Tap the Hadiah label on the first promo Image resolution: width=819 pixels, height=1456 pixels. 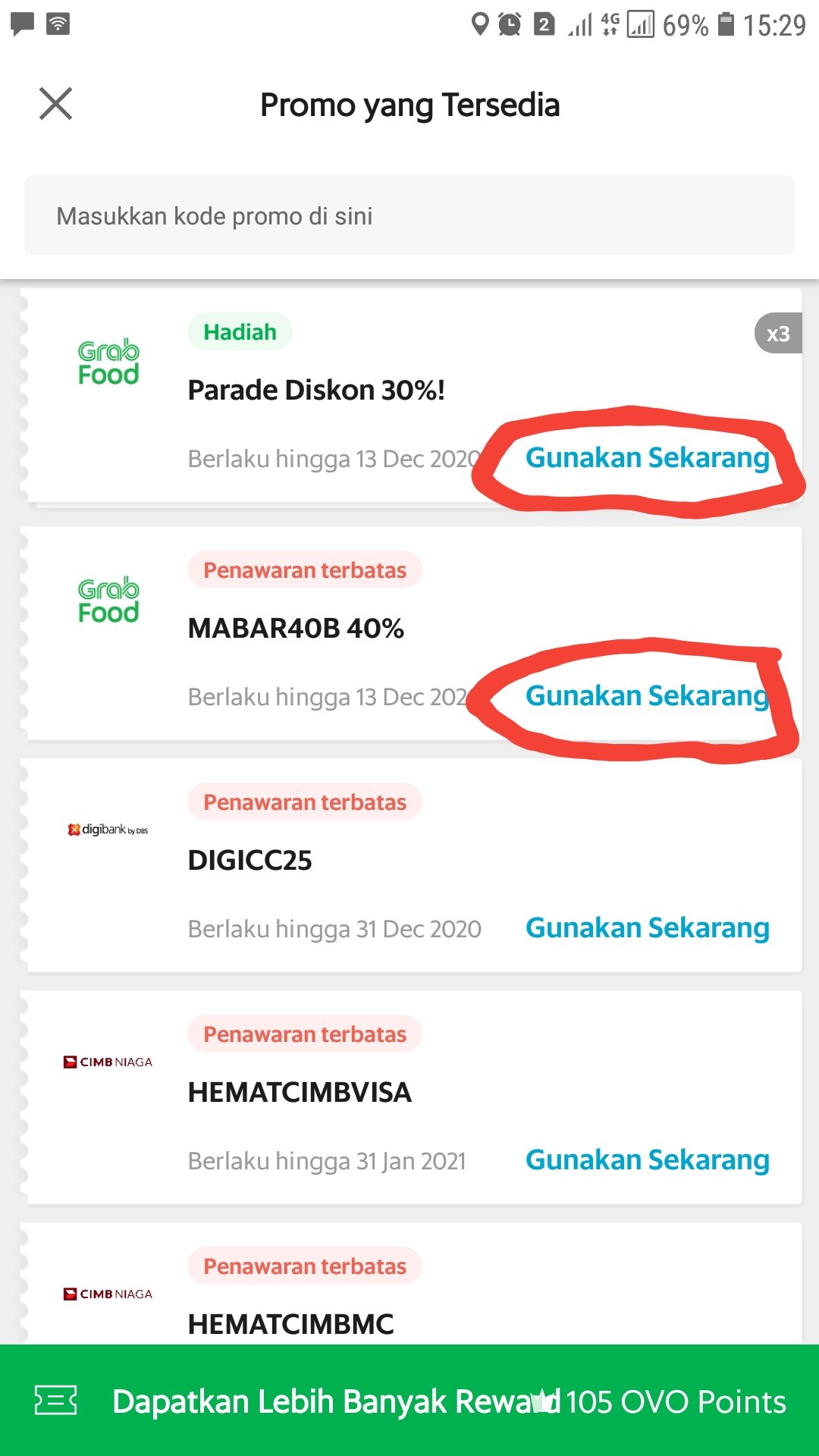pyautogui.click(x=239, y=331)
